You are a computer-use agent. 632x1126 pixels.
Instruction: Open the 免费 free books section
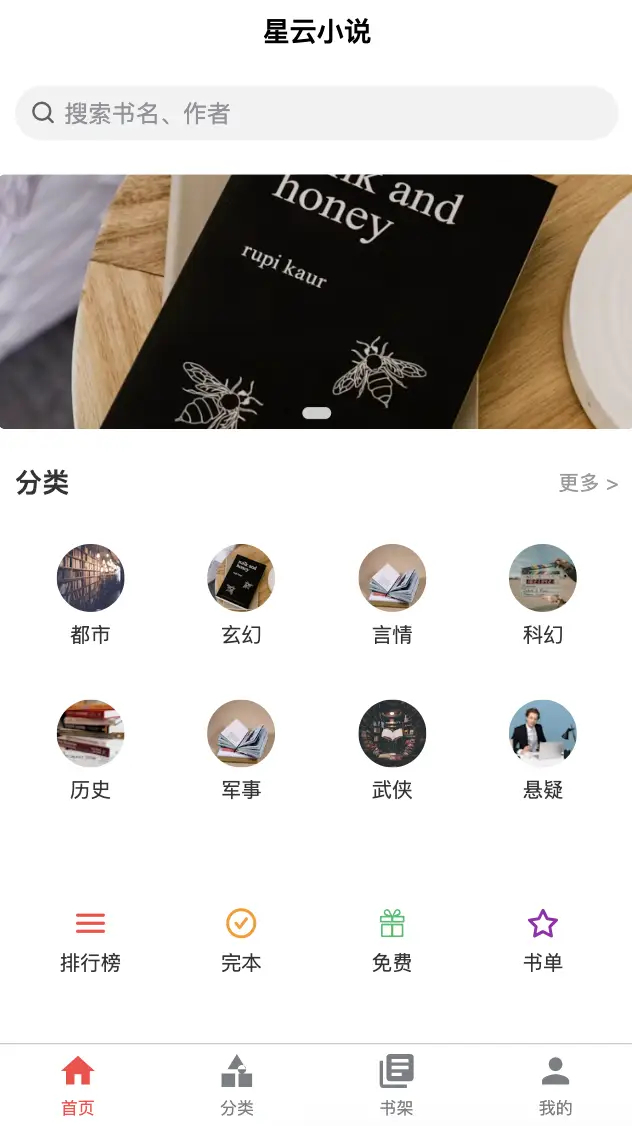[x=392, y=939]
